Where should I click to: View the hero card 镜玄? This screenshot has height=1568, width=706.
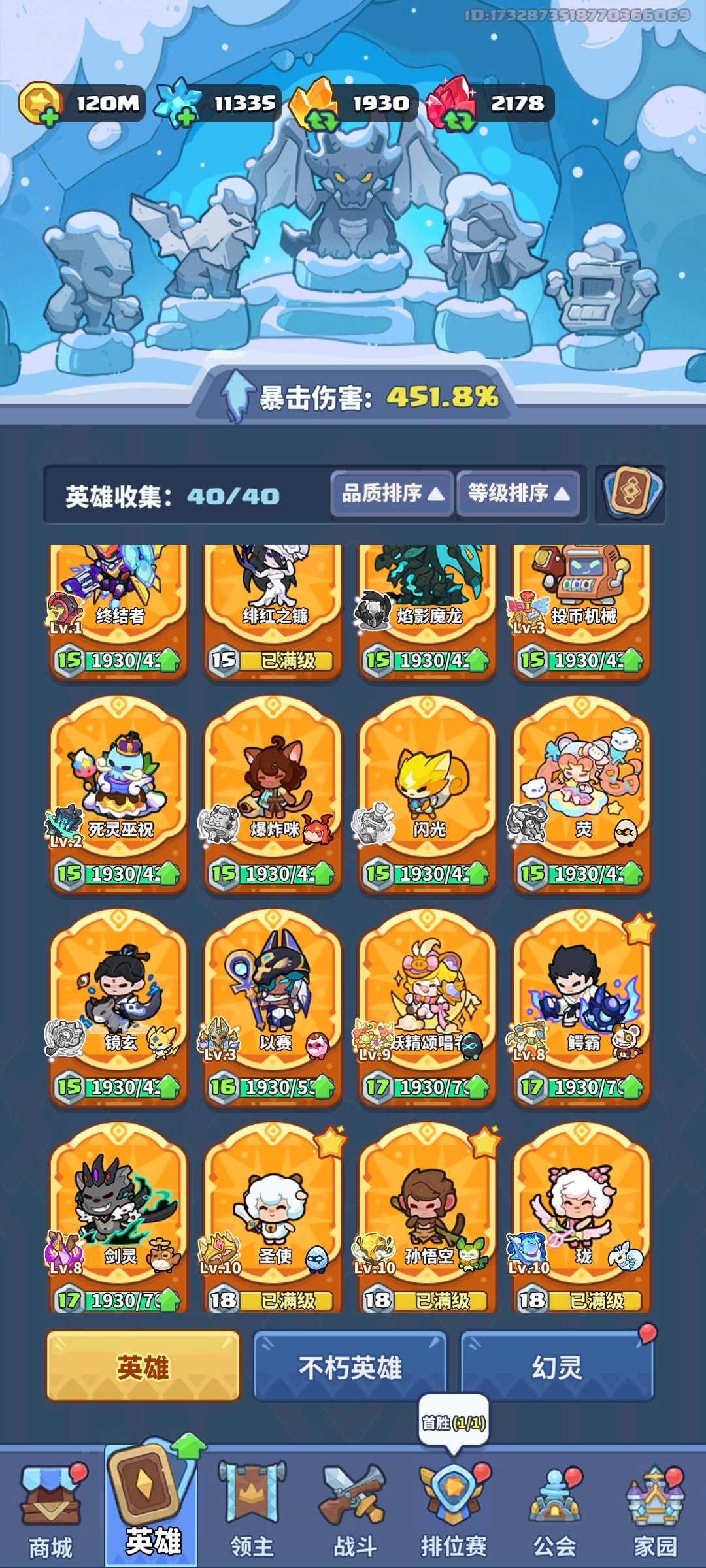tap(118, 1007)
